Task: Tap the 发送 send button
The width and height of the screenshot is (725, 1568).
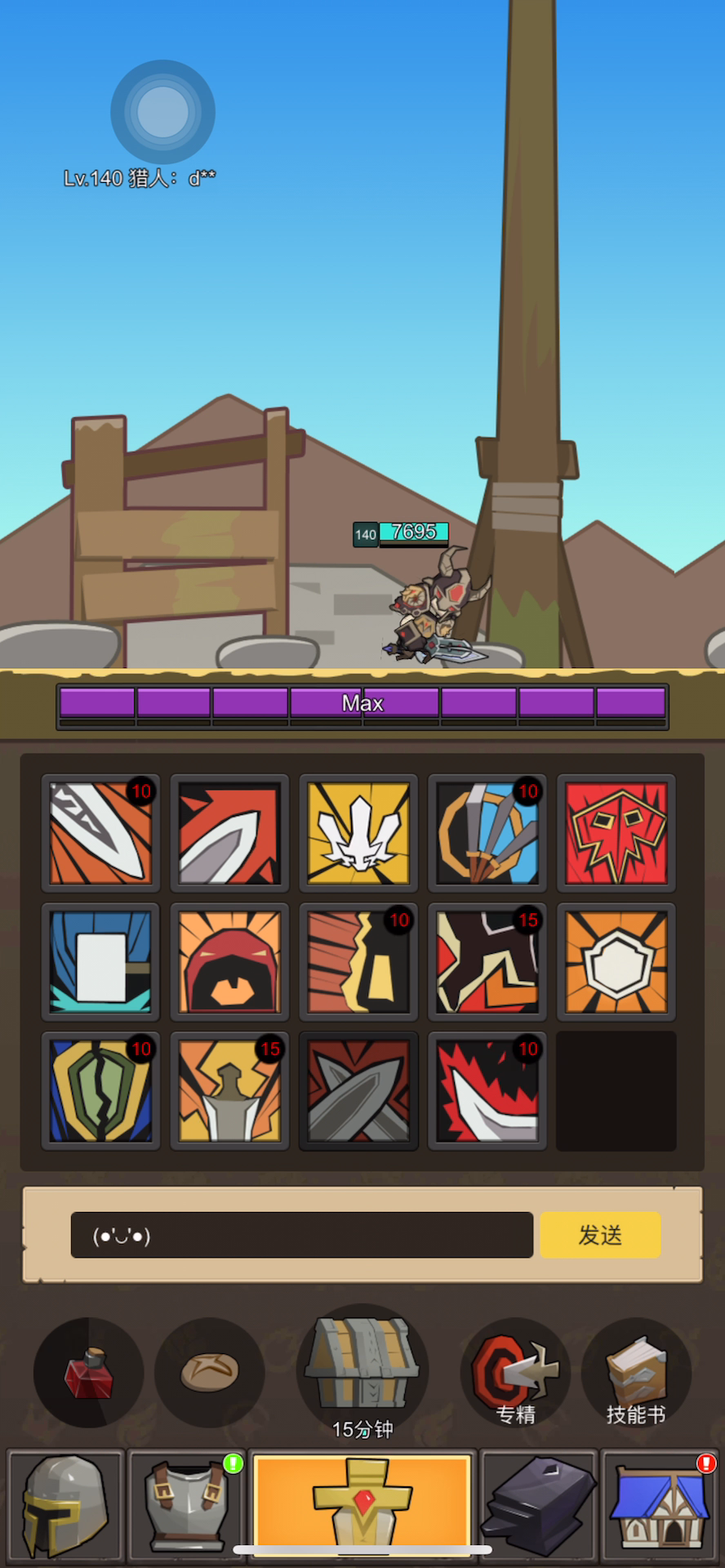Action: click(x=600, y=1234)
